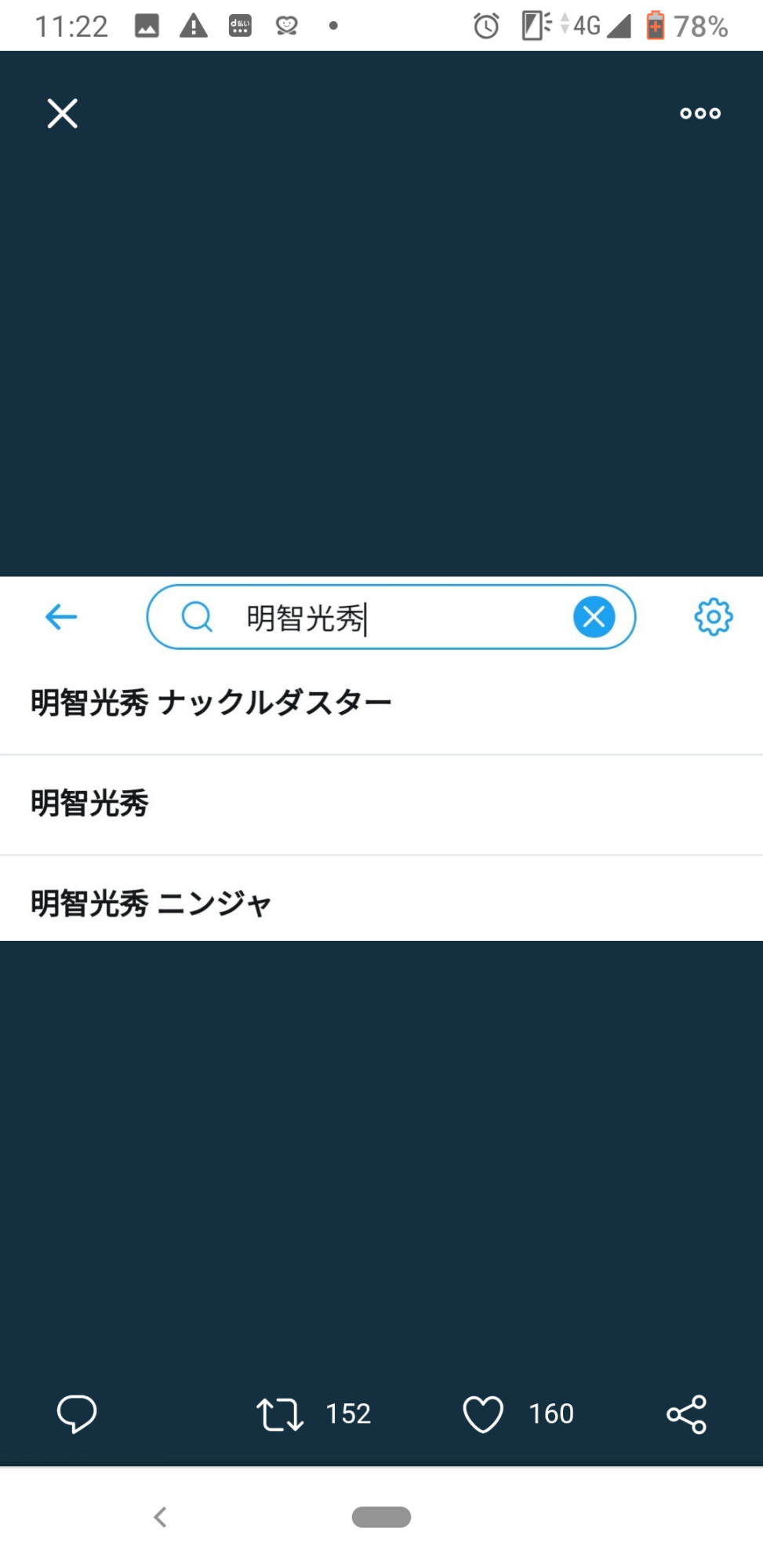Go back using the system navigation arrow
This screenshot has height=1568, width=763.
click(160, 1517)
